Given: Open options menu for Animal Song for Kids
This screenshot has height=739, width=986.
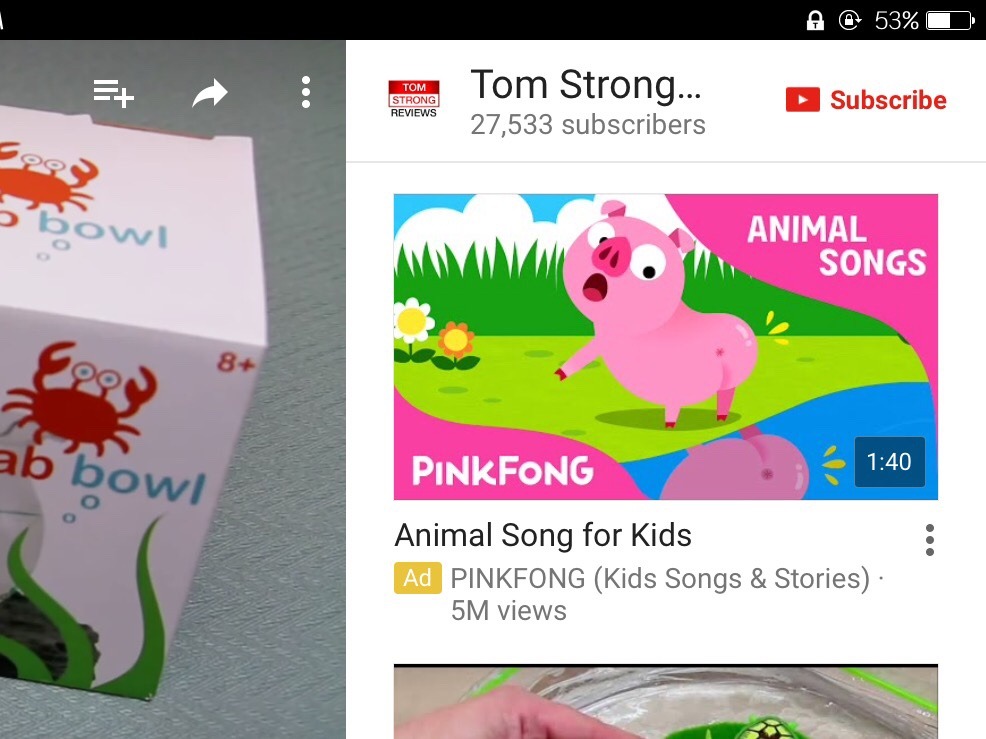Looking at the screenshot, I should pos(930,540).
